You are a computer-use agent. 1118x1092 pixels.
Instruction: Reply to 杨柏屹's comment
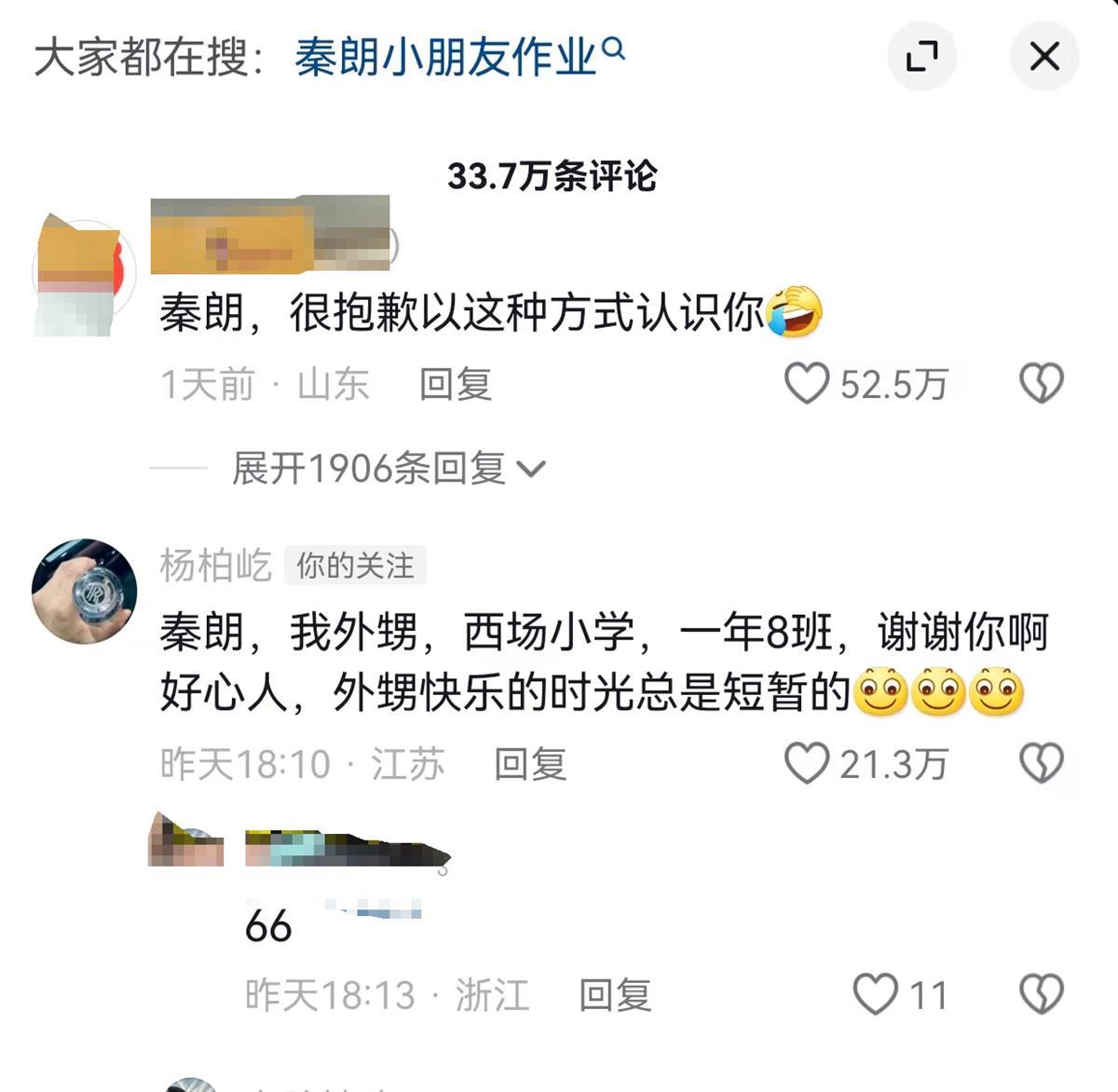pyautogui.click(x=530, y=765)
